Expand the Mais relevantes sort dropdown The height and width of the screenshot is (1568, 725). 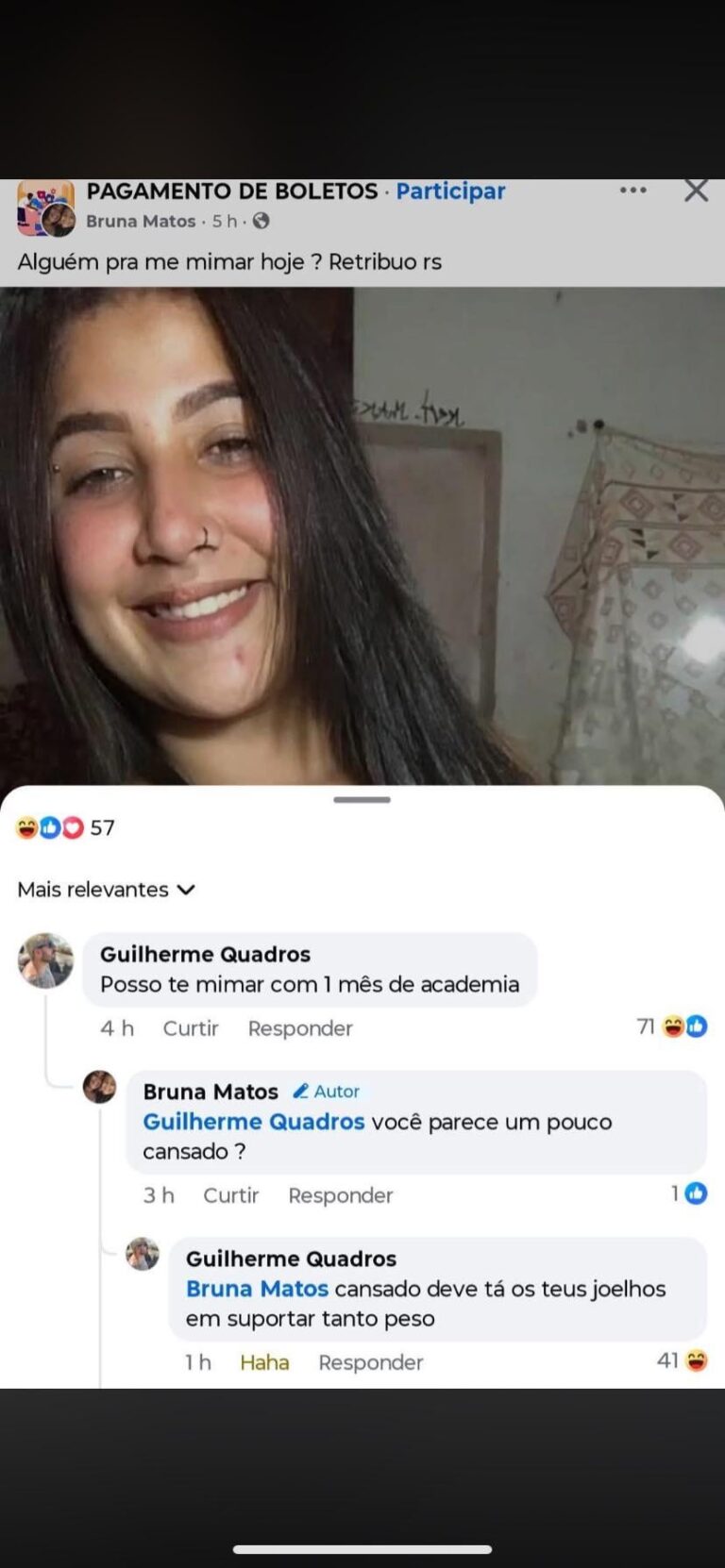(106, 890)
